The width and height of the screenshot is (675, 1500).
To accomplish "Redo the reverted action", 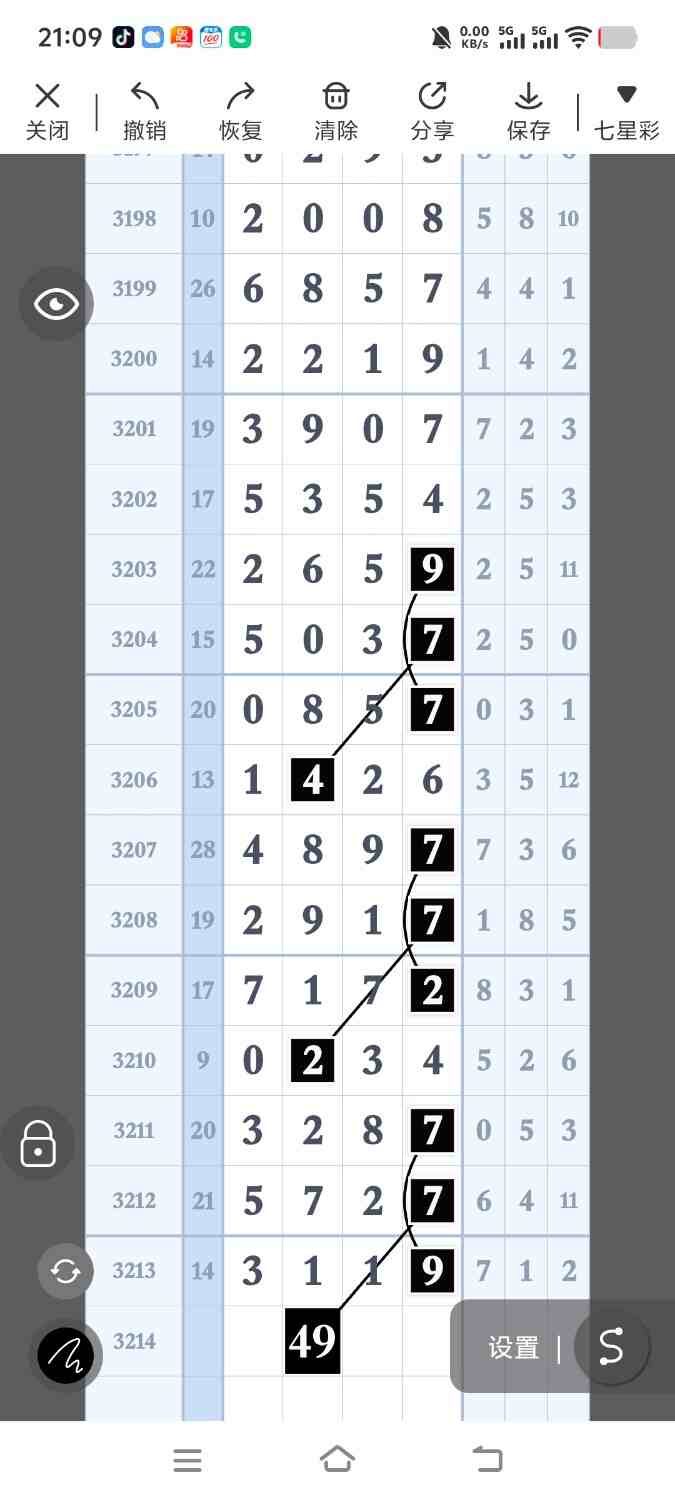I will 240,111.
